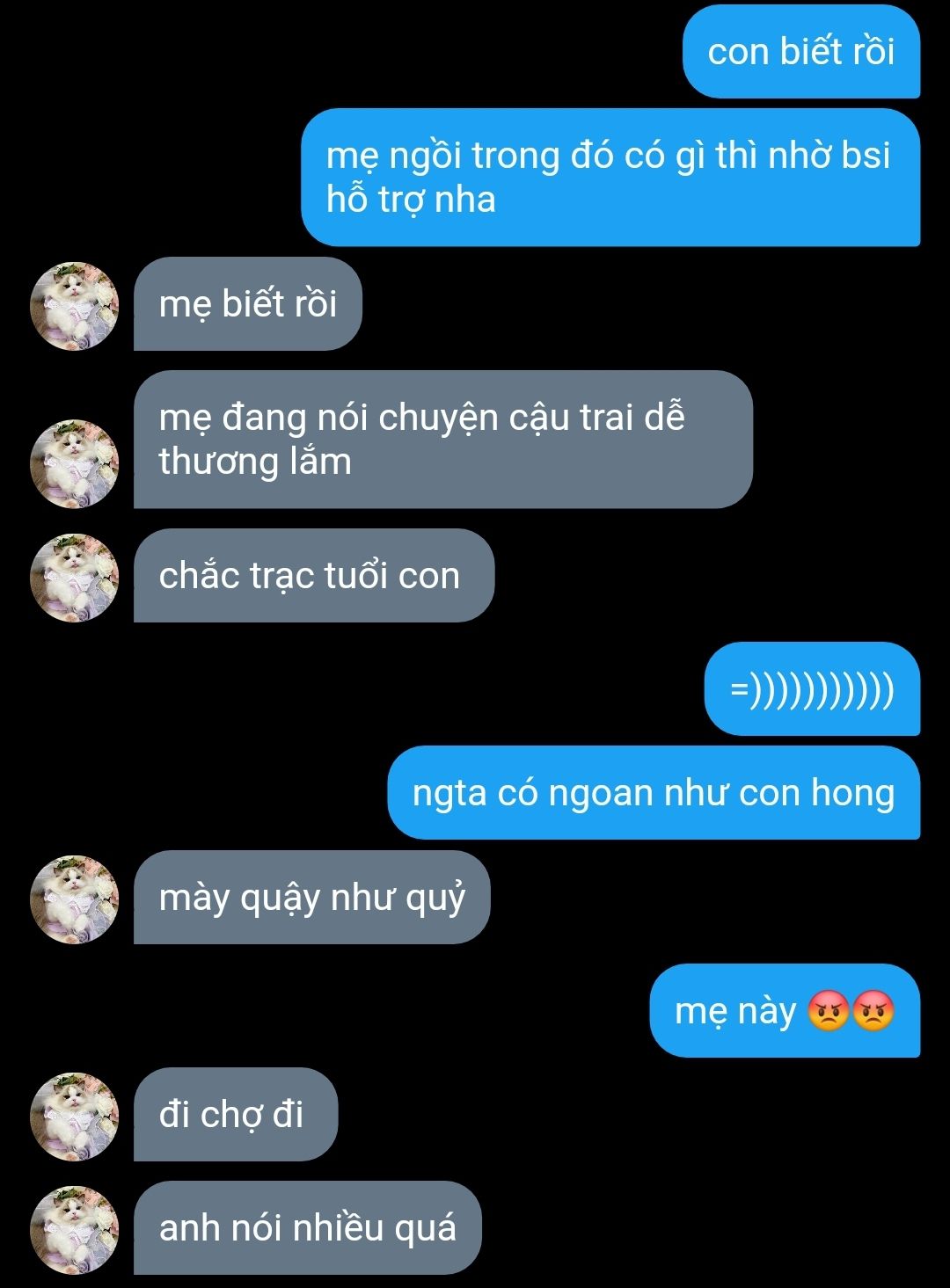Open avatar next to "anh nói nhiều quá"

[75, 1229]
